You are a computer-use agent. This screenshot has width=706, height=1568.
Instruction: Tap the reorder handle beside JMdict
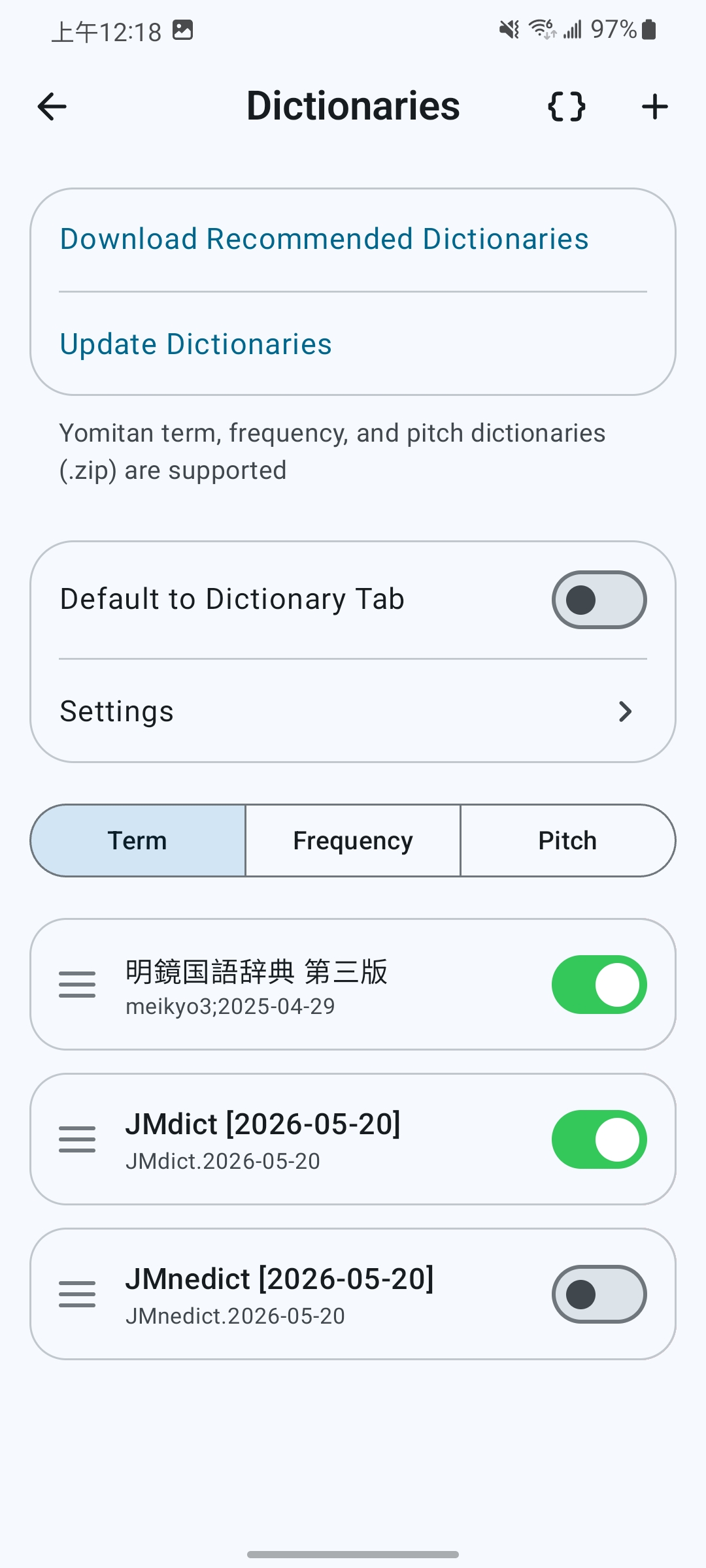tap(77, 1139)
